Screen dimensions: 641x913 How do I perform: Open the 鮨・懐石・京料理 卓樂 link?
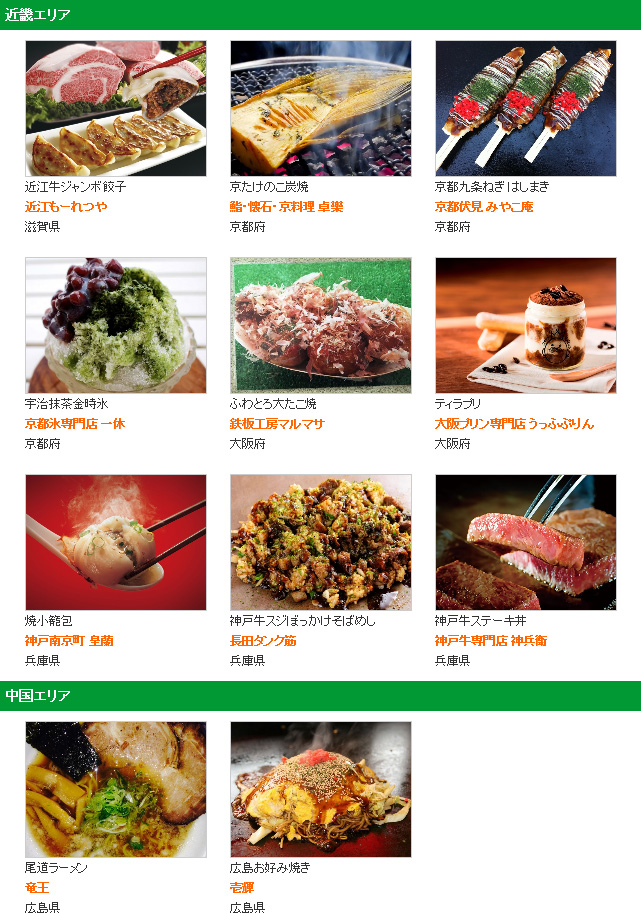[x=286, y=207]
